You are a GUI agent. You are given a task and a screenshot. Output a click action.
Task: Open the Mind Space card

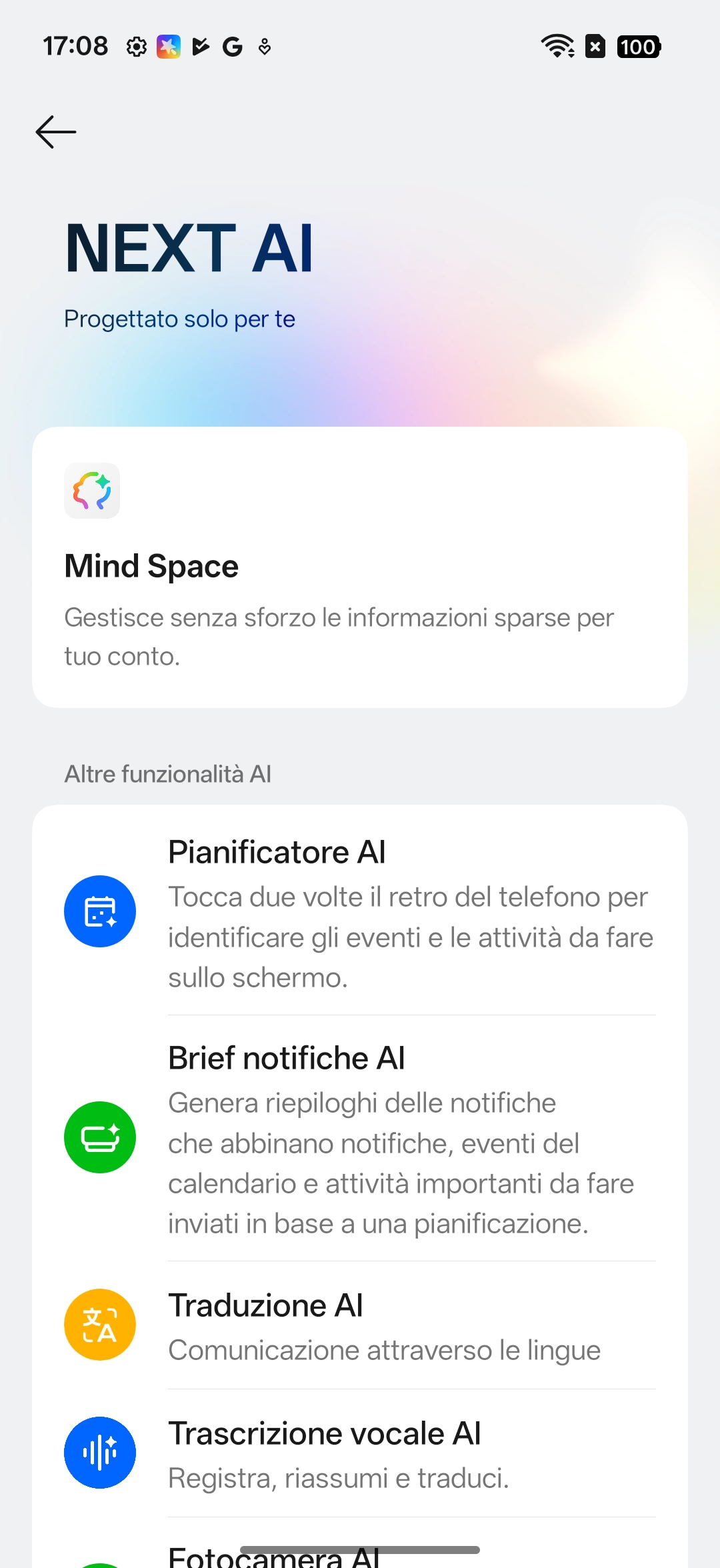pyautogui.click(x=360, y=567)
